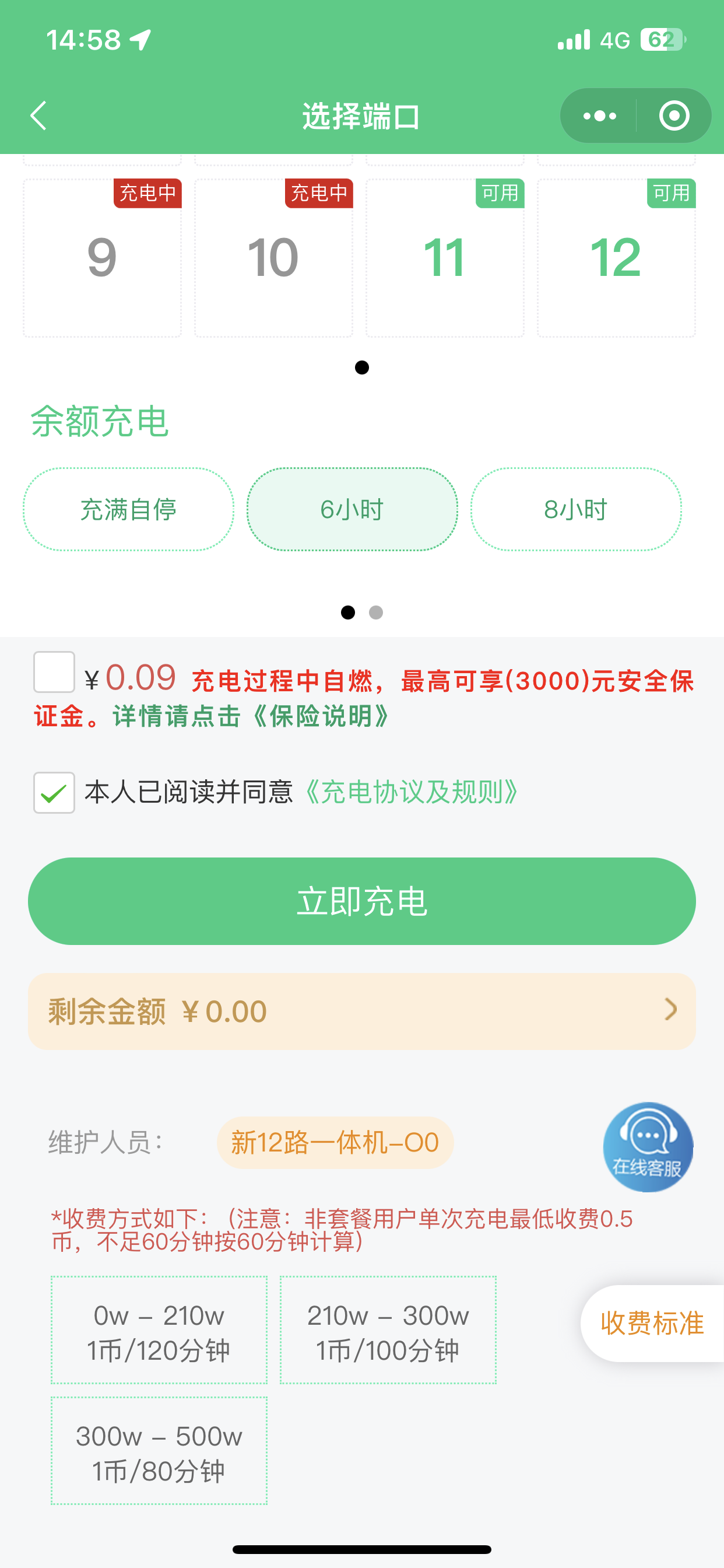Select available port 12
This screenshot has width=724, height=1568.
pos(616,258)
